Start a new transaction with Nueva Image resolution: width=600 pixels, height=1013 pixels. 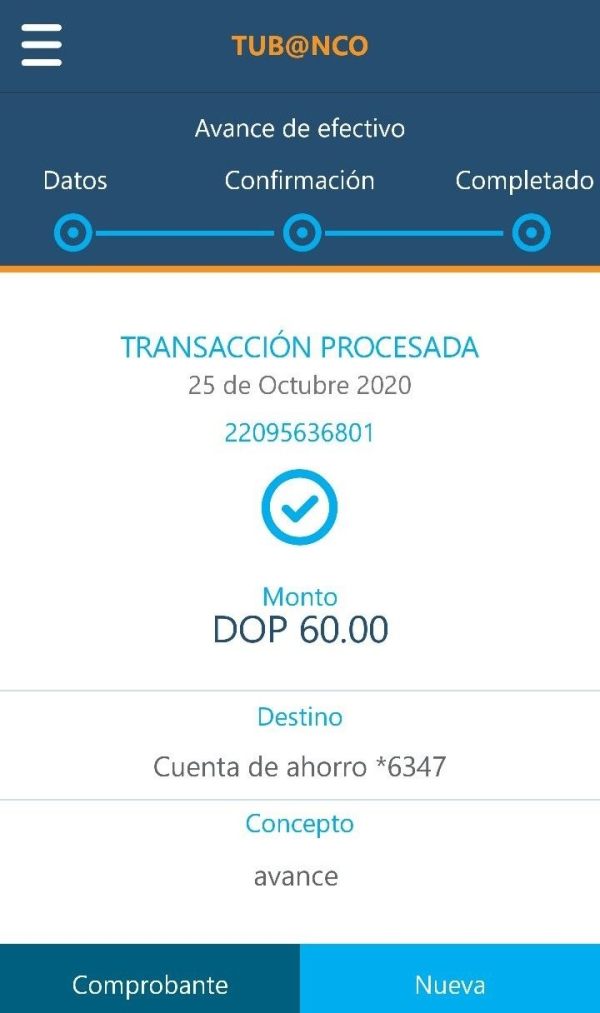pos(450,979)
